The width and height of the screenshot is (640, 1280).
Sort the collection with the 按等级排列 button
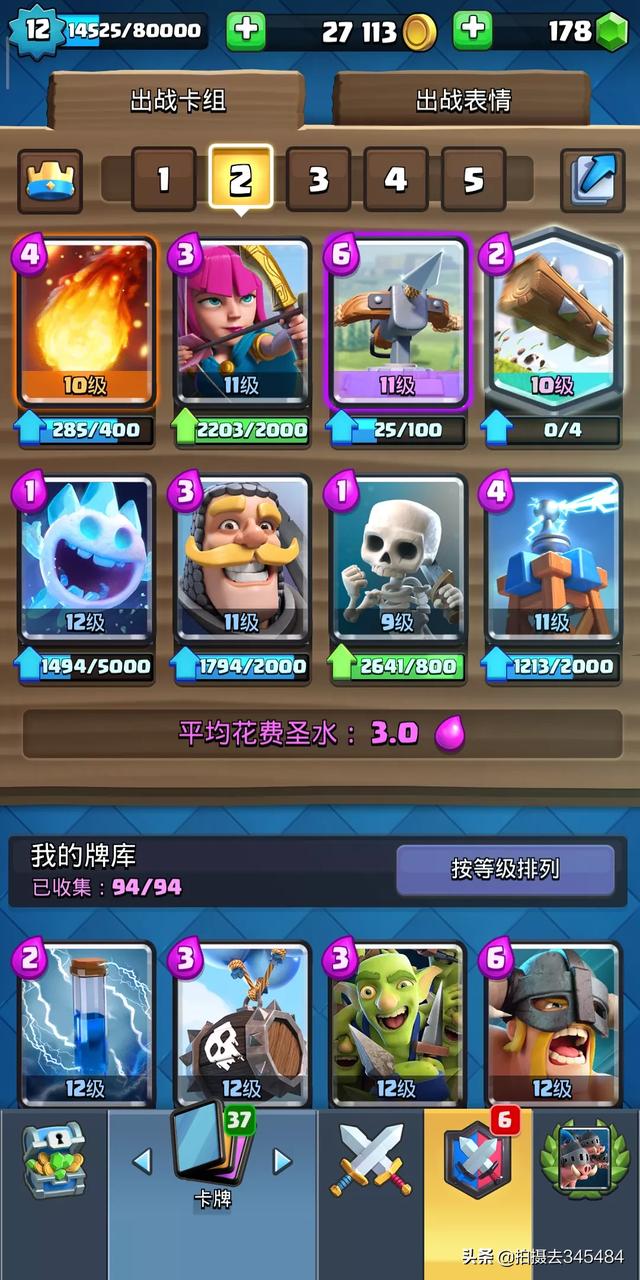(505, 869)
